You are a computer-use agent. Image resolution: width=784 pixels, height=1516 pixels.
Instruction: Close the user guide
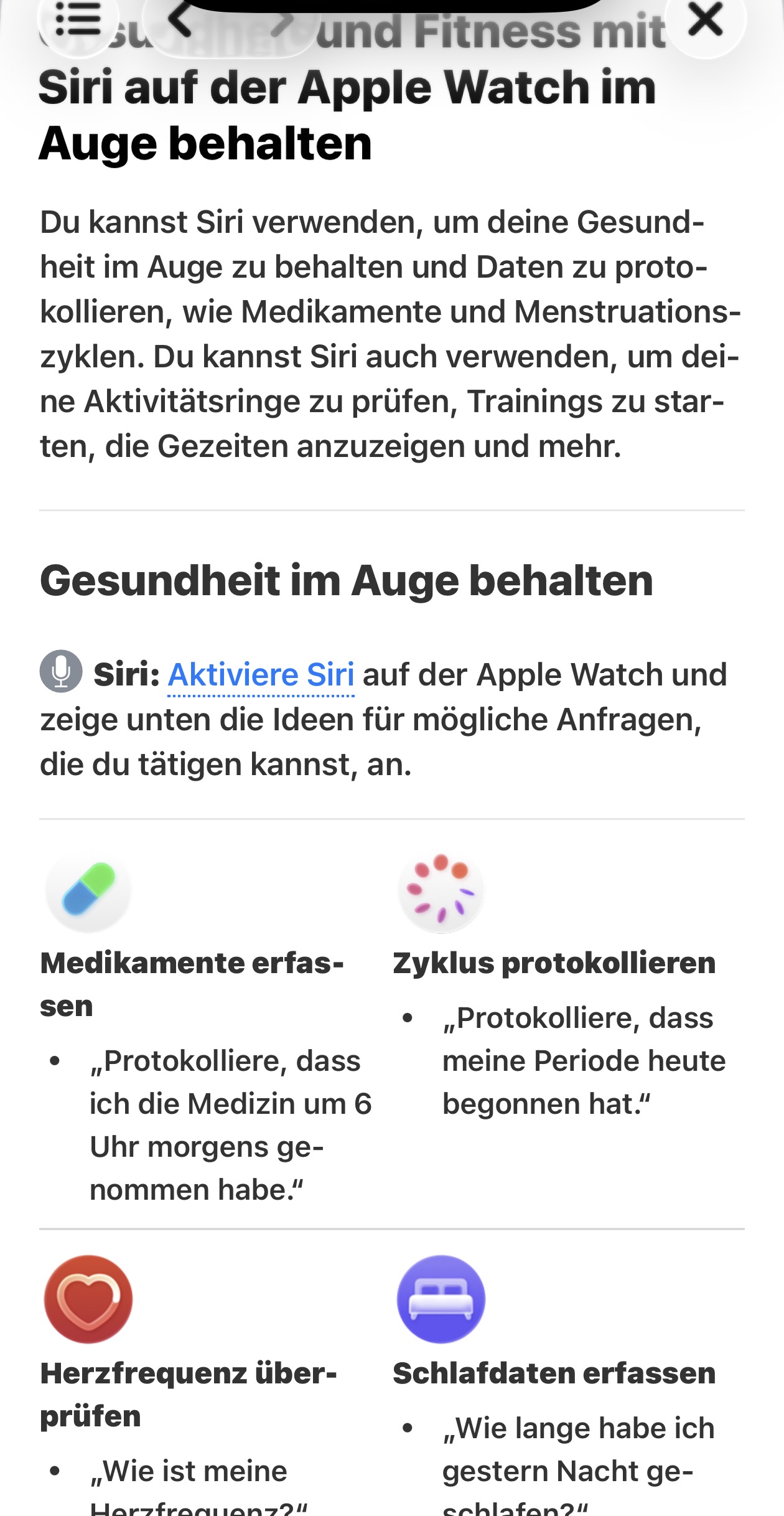[706, 20]
